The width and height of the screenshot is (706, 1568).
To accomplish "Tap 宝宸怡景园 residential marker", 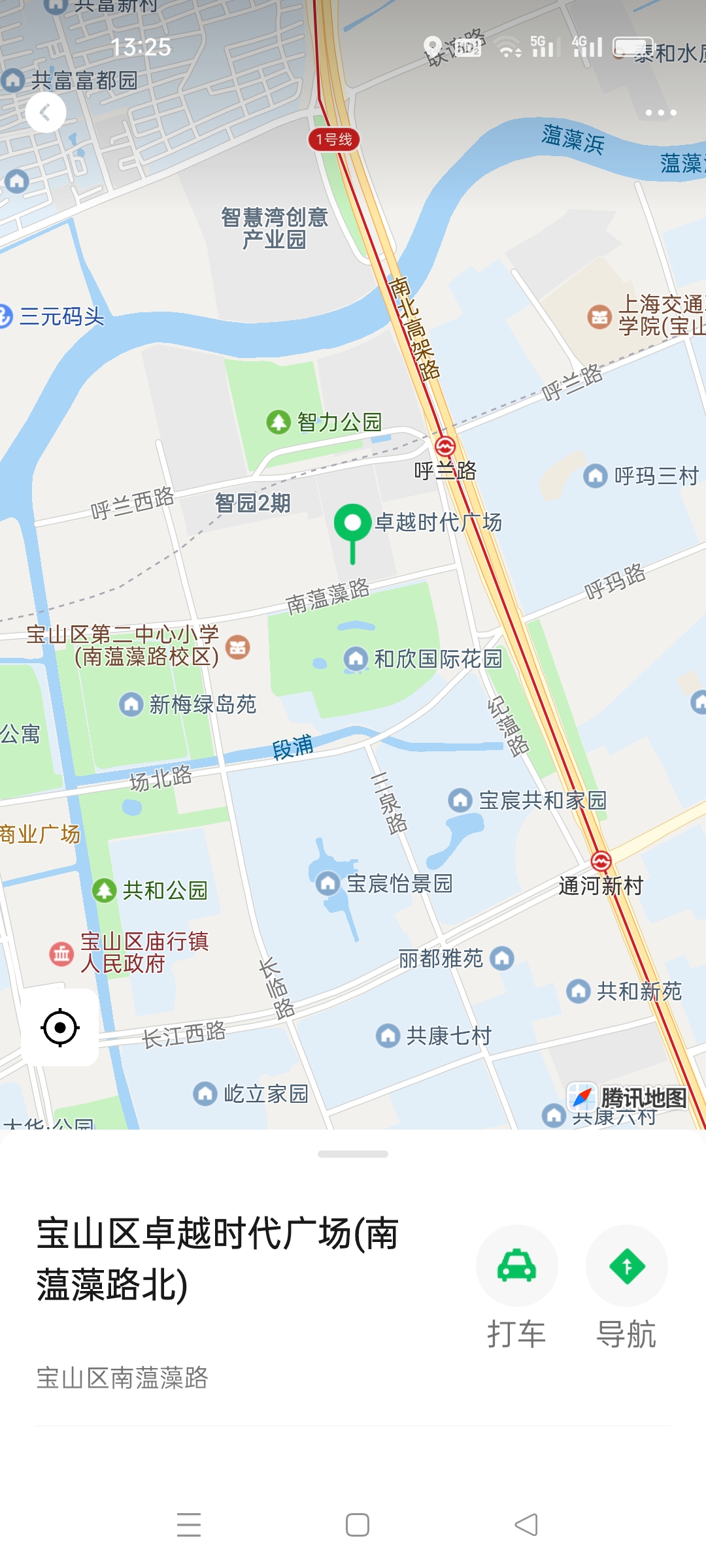I will click(x=328, y=883).
